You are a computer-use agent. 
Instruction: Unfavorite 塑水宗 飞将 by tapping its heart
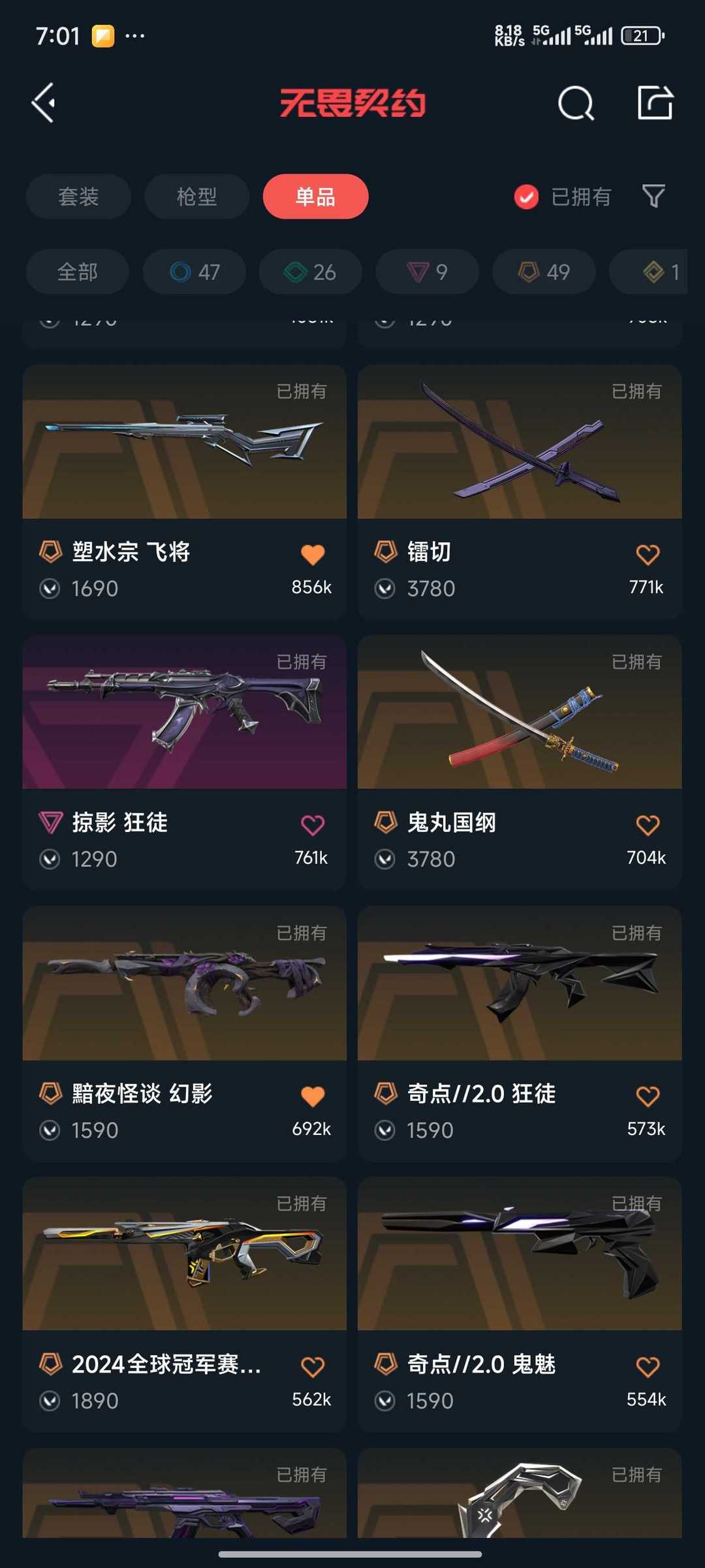coord(313,552)
